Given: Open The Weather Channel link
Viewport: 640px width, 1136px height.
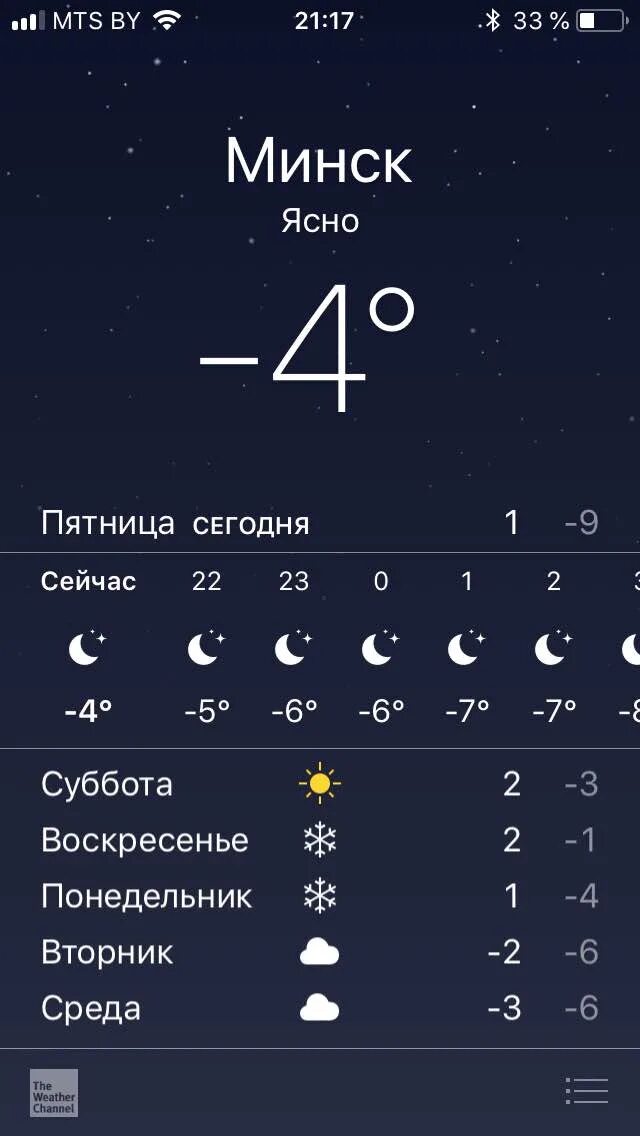Looking at the screenshot, I should 54,1093.
